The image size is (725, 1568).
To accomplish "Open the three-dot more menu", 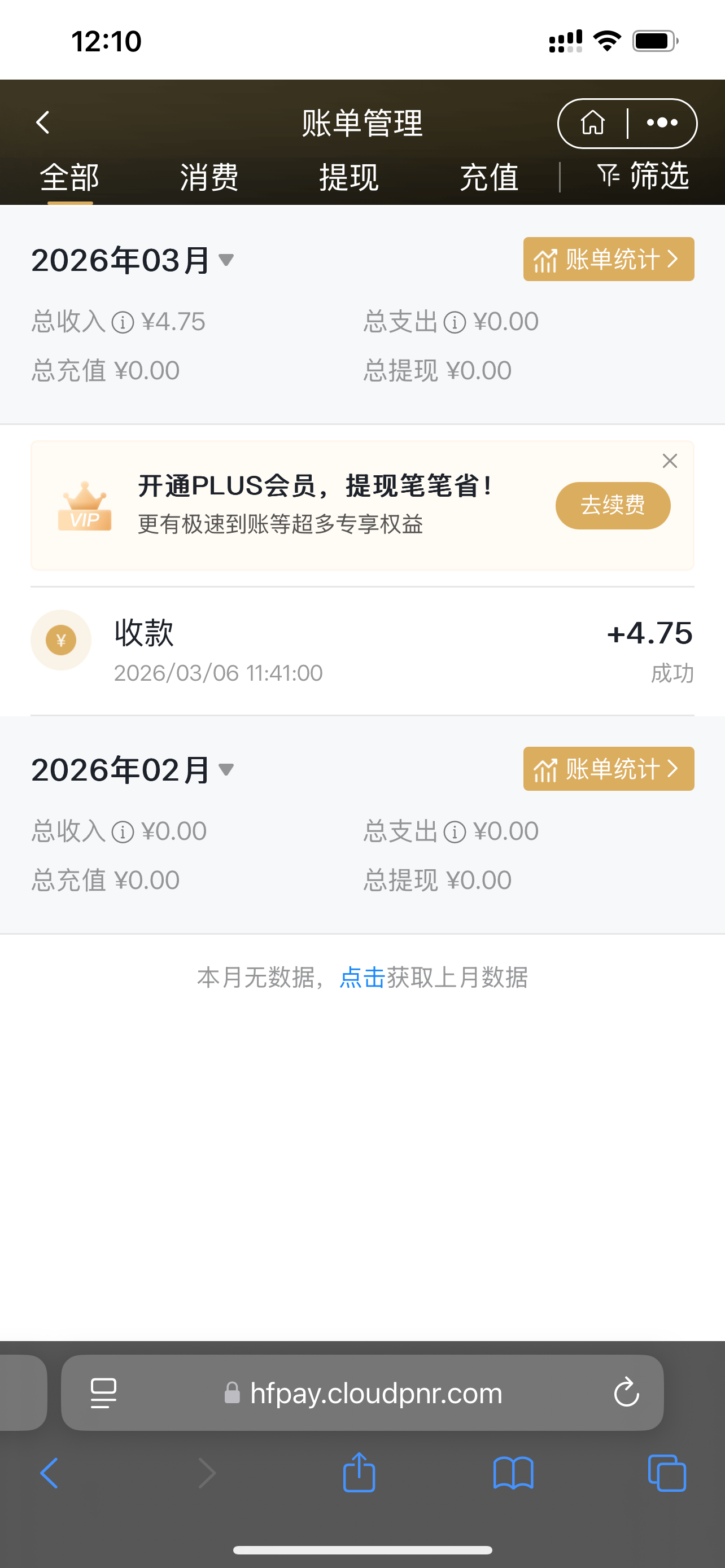I will 662,123.
